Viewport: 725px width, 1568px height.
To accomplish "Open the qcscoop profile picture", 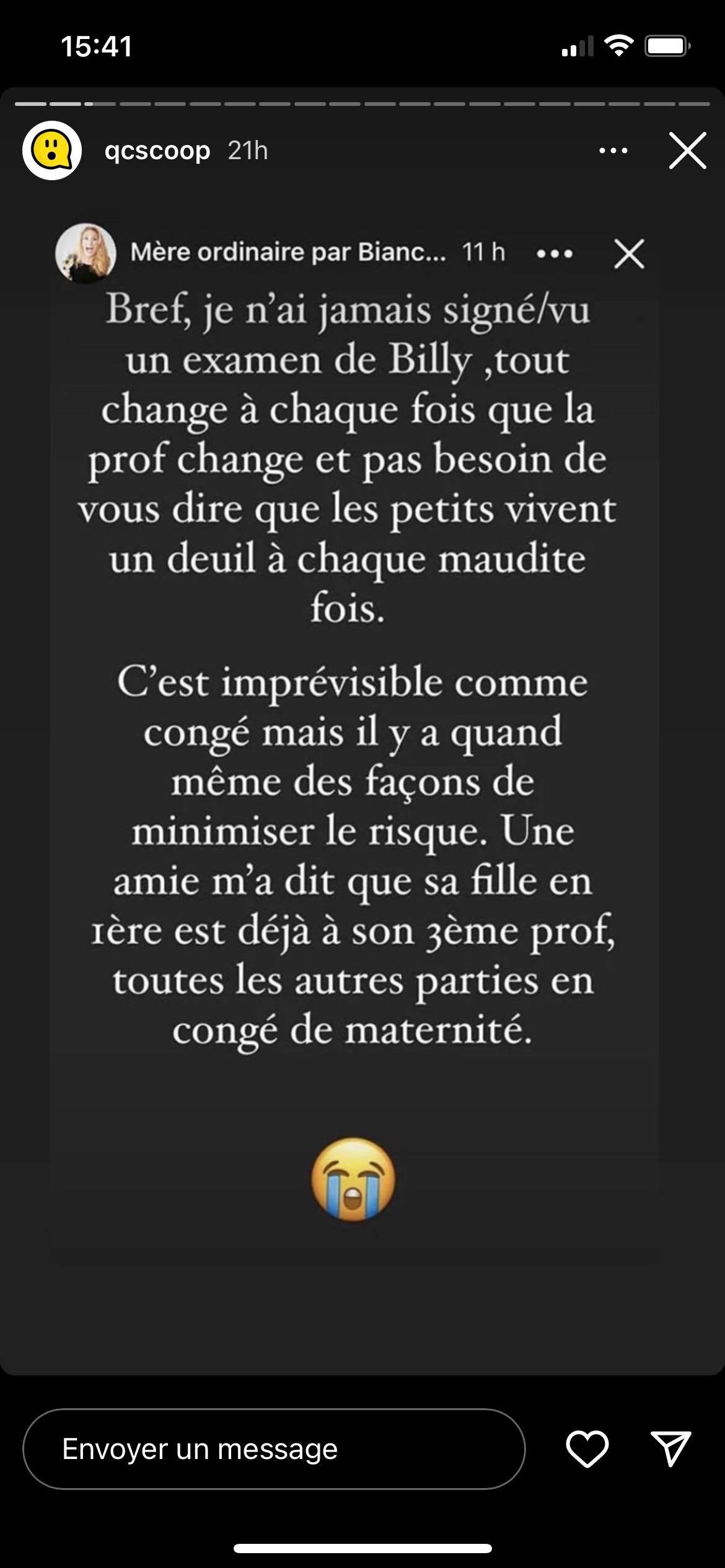I will pos(52,150).
